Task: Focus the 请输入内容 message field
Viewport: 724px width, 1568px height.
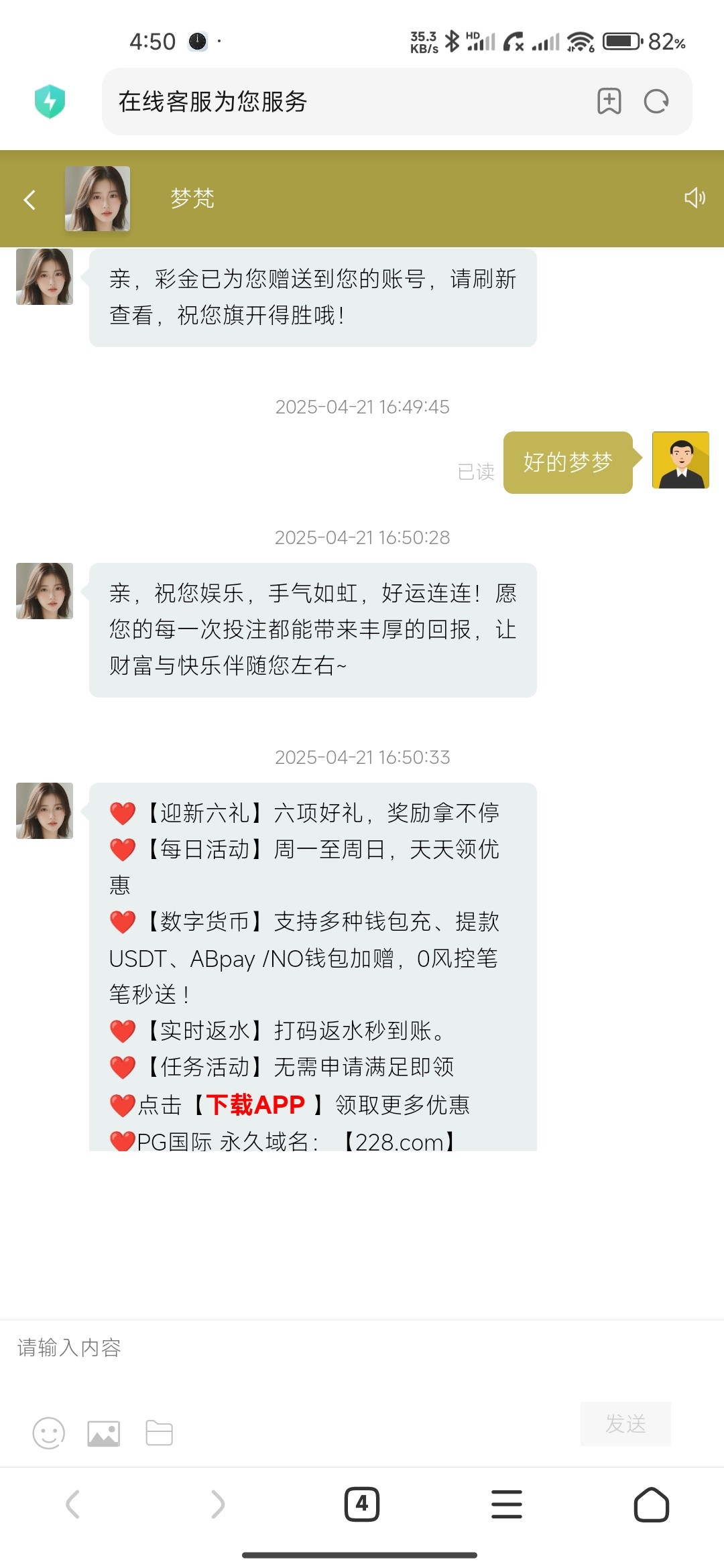Action: pos(362,1348)
